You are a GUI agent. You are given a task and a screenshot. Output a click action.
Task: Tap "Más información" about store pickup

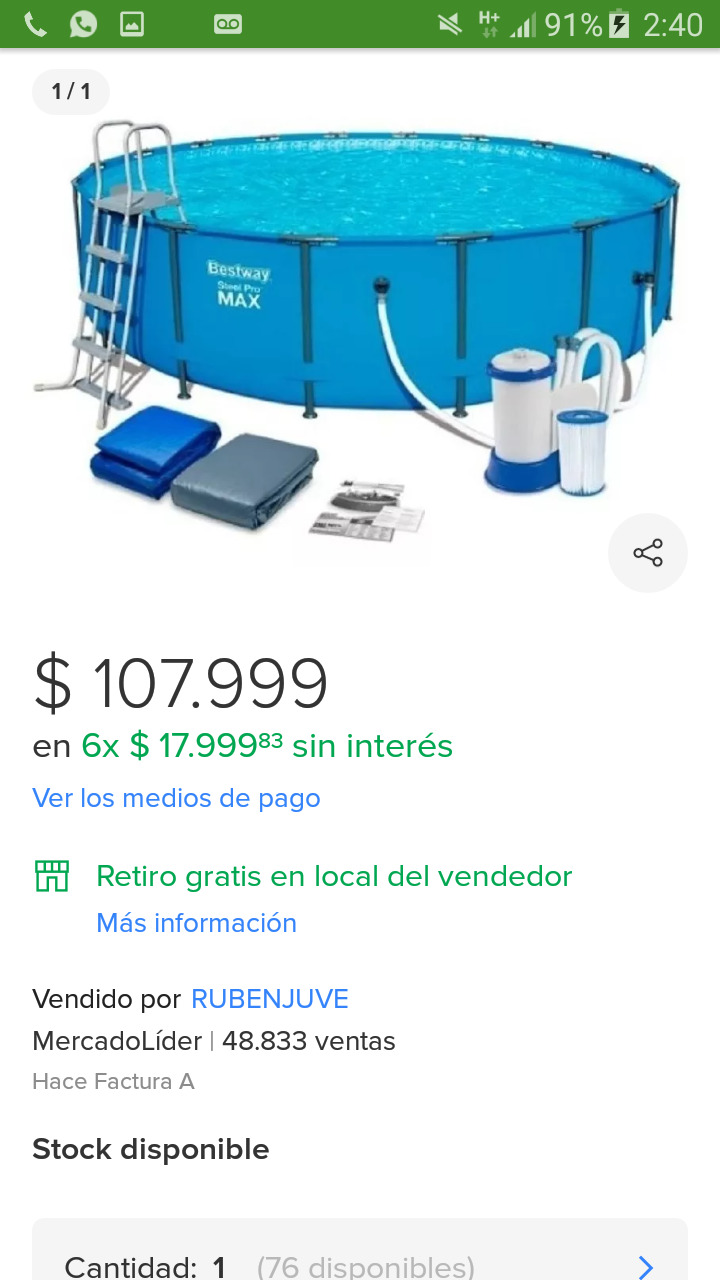(196, 922)
